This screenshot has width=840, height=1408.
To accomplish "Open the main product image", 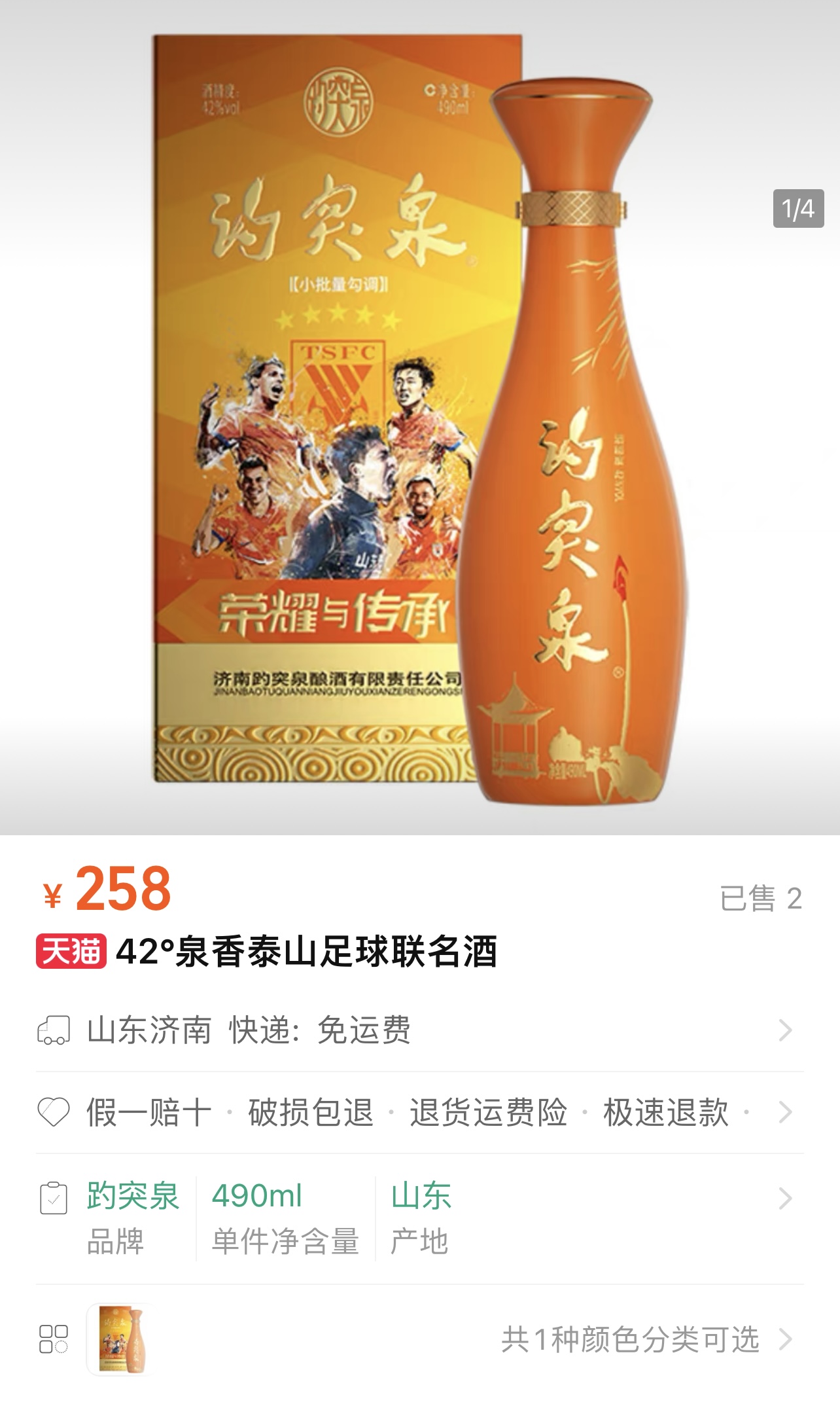I will point(419,419).
